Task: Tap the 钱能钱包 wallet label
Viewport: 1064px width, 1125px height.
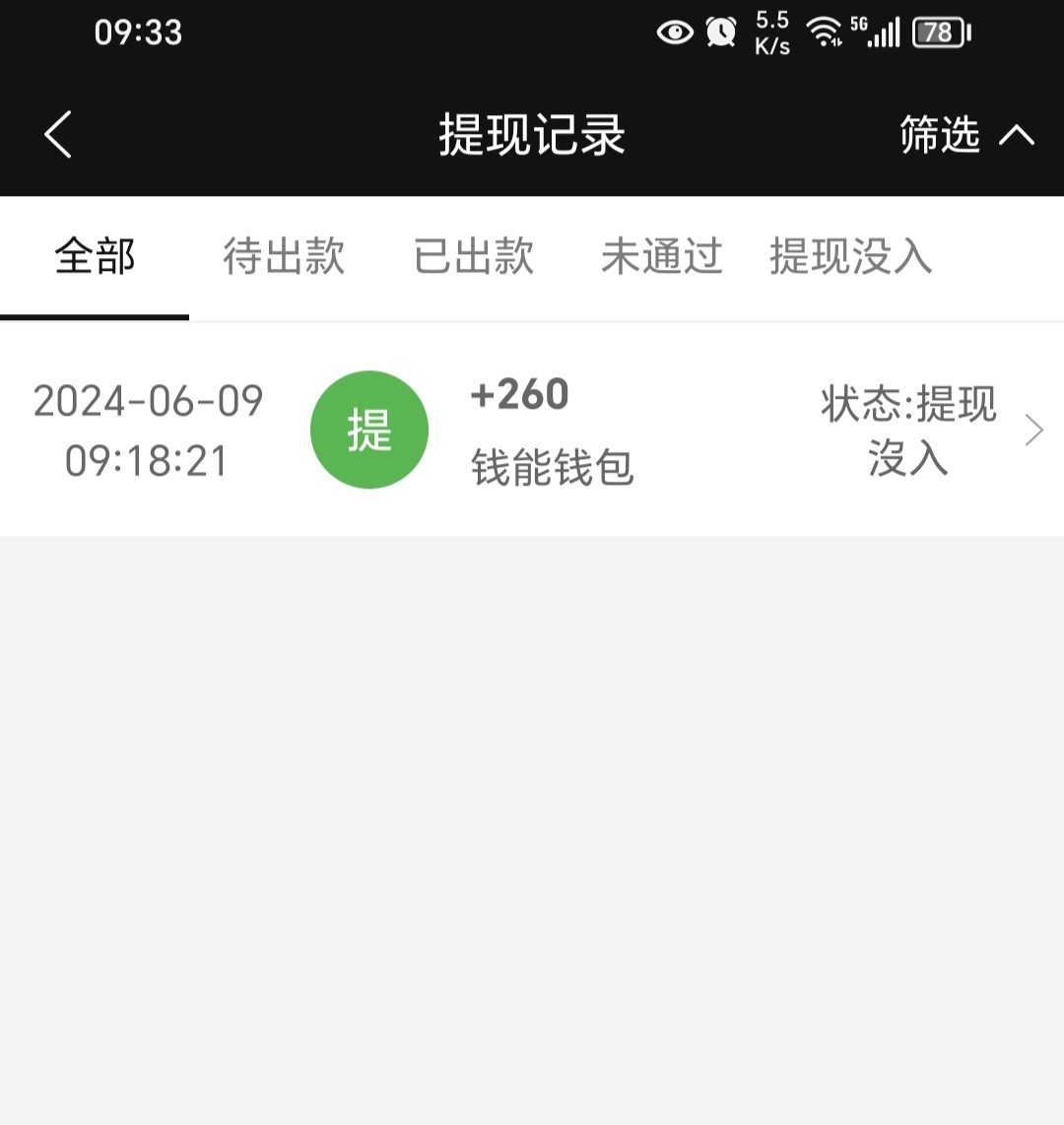Action: coord(552,470)
